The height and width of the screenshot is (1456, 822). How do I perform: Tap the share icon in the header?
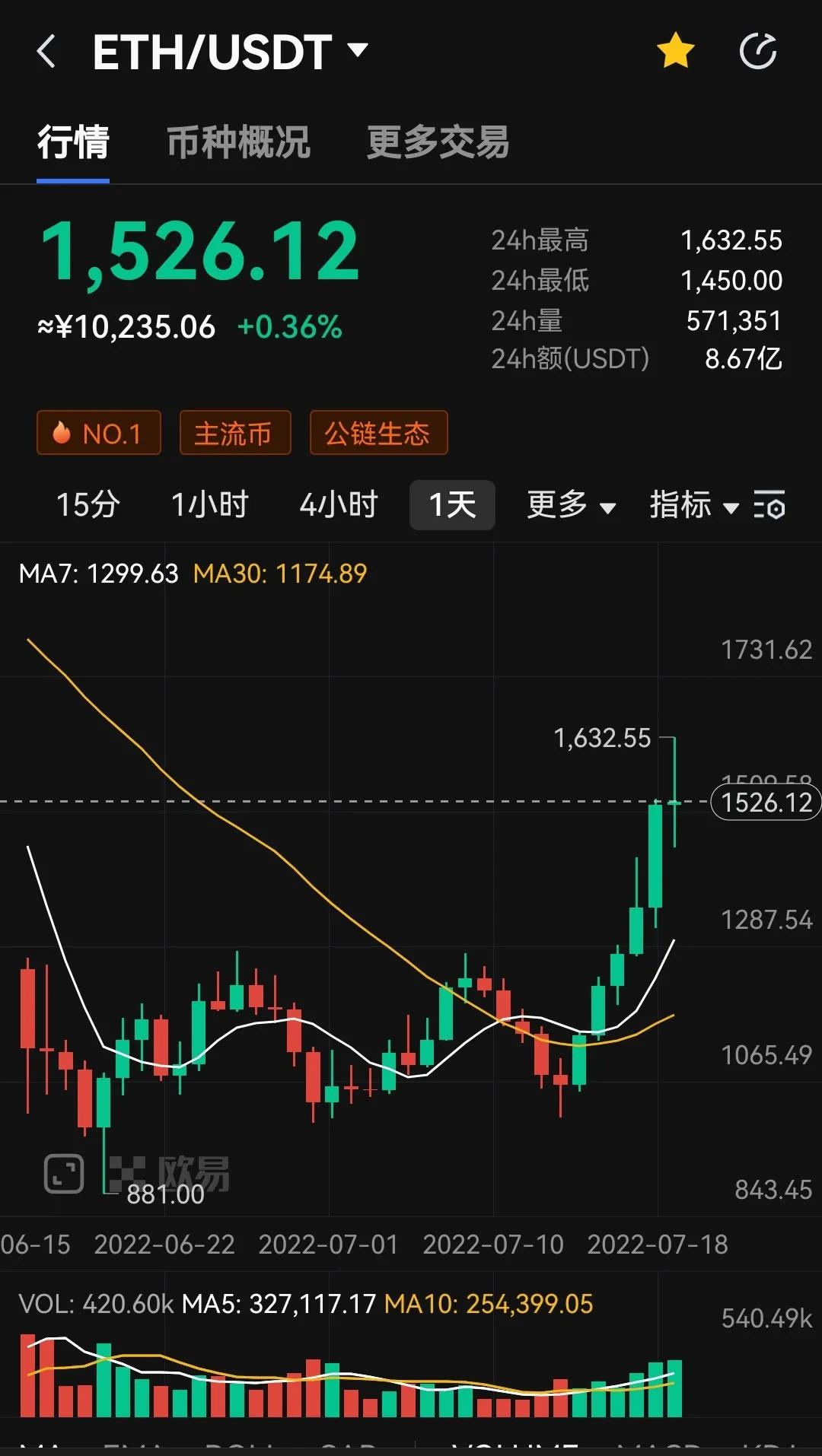pos(758,52)
